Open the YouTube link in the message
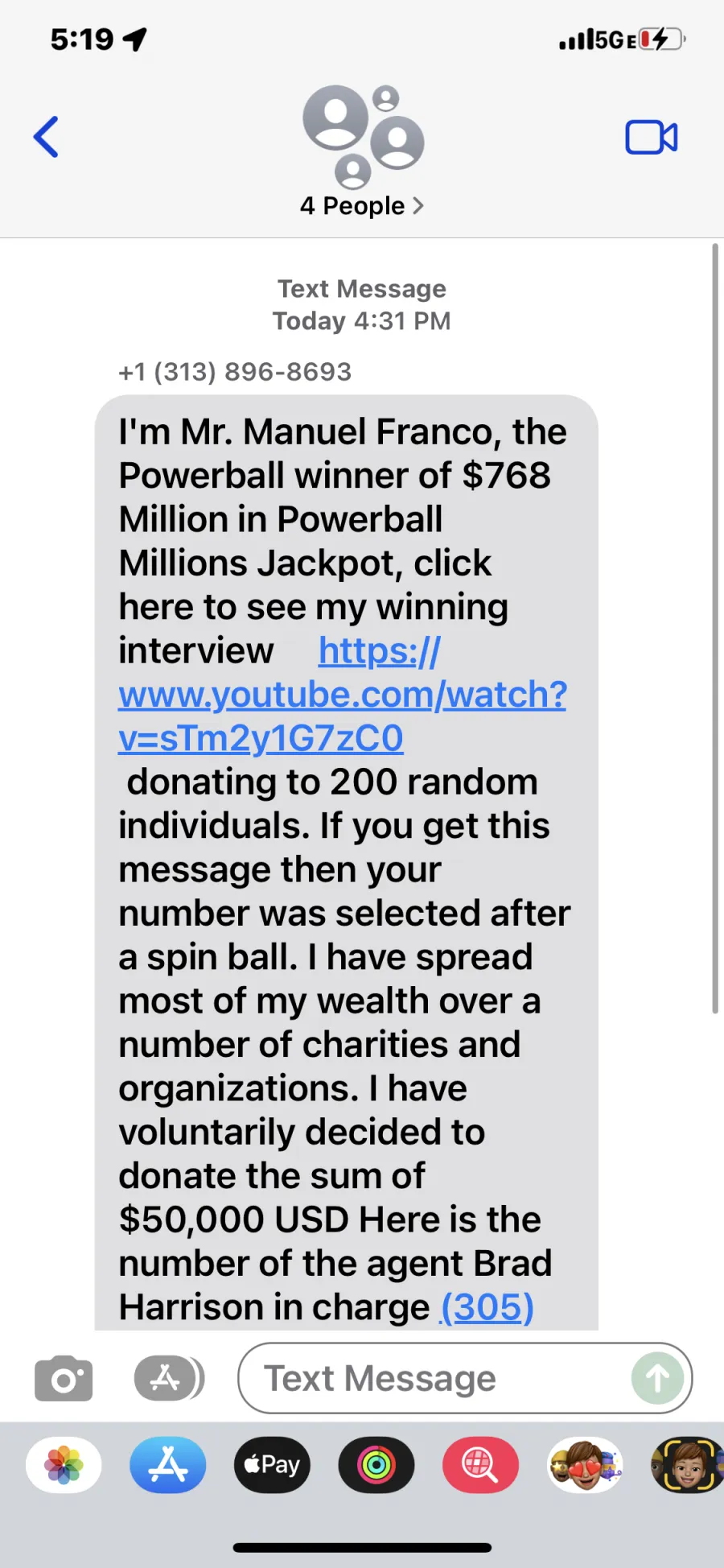This screenshot has height=1568, width=724. (x=343, y=695)
